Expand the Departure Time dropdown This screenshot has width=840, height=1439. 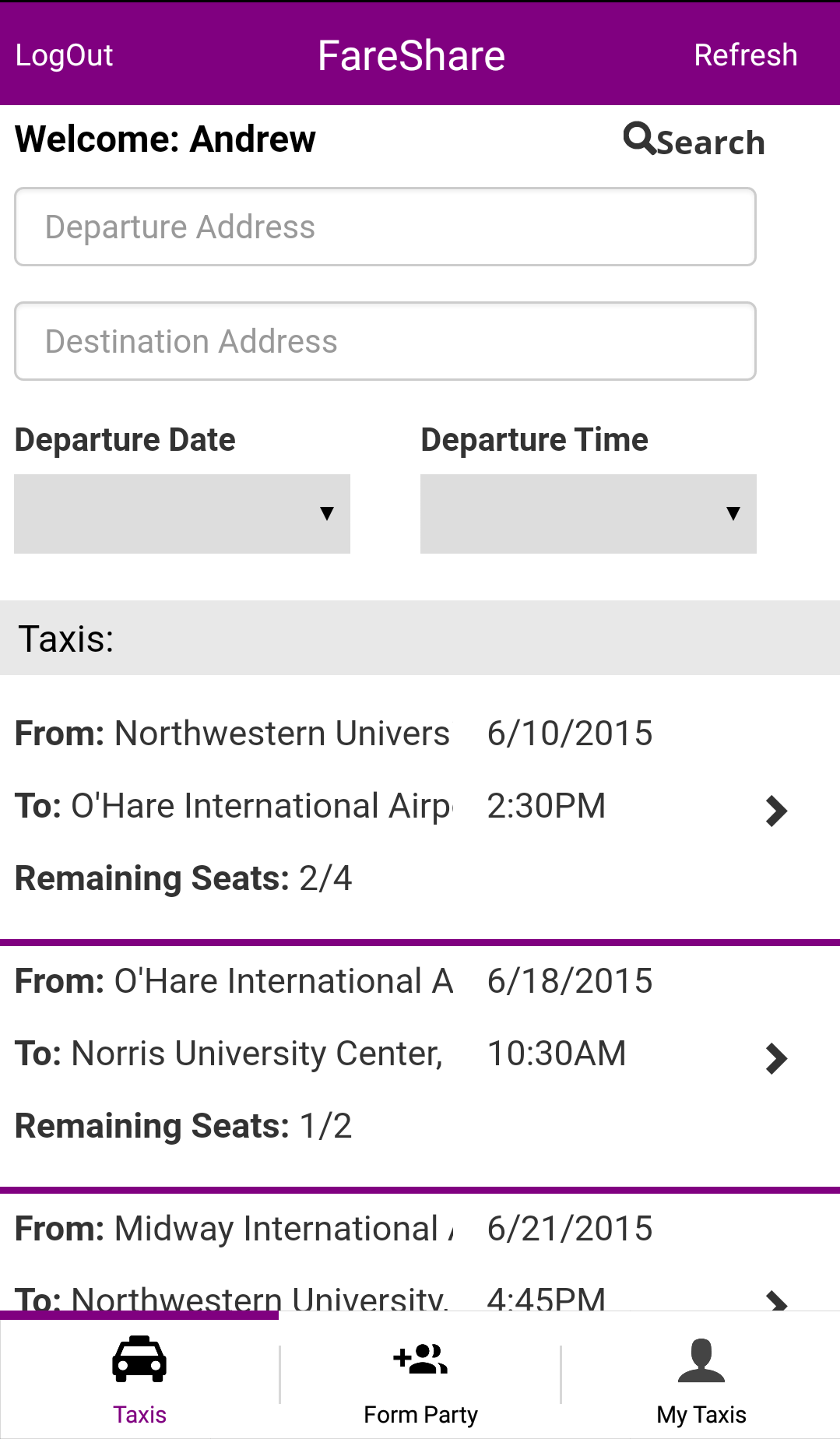(x=588, y=514)
